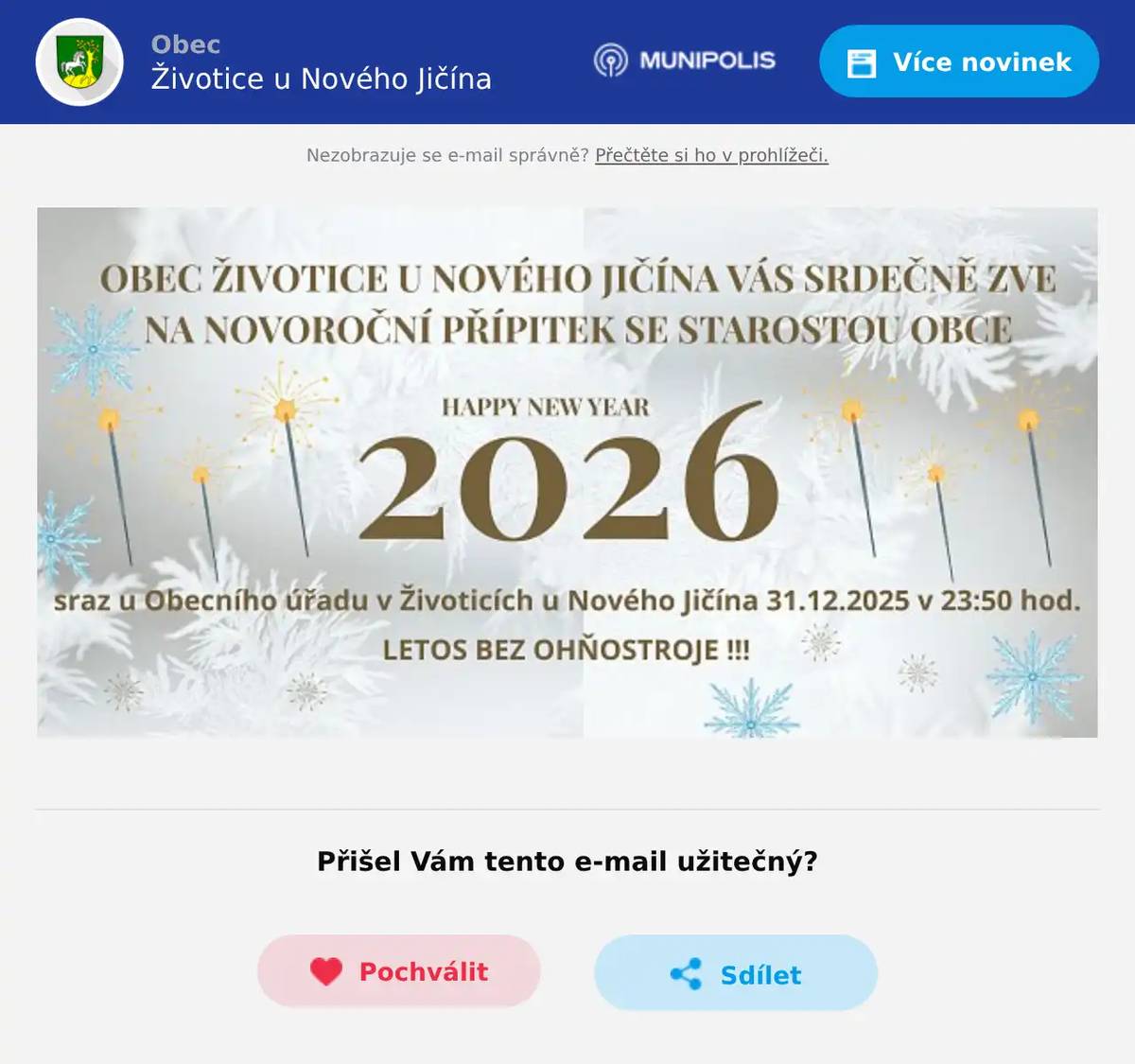The height and width of the screenshot is (1064, 1135).
Task: Share the email via Sdílet
Action: (735, 973)
